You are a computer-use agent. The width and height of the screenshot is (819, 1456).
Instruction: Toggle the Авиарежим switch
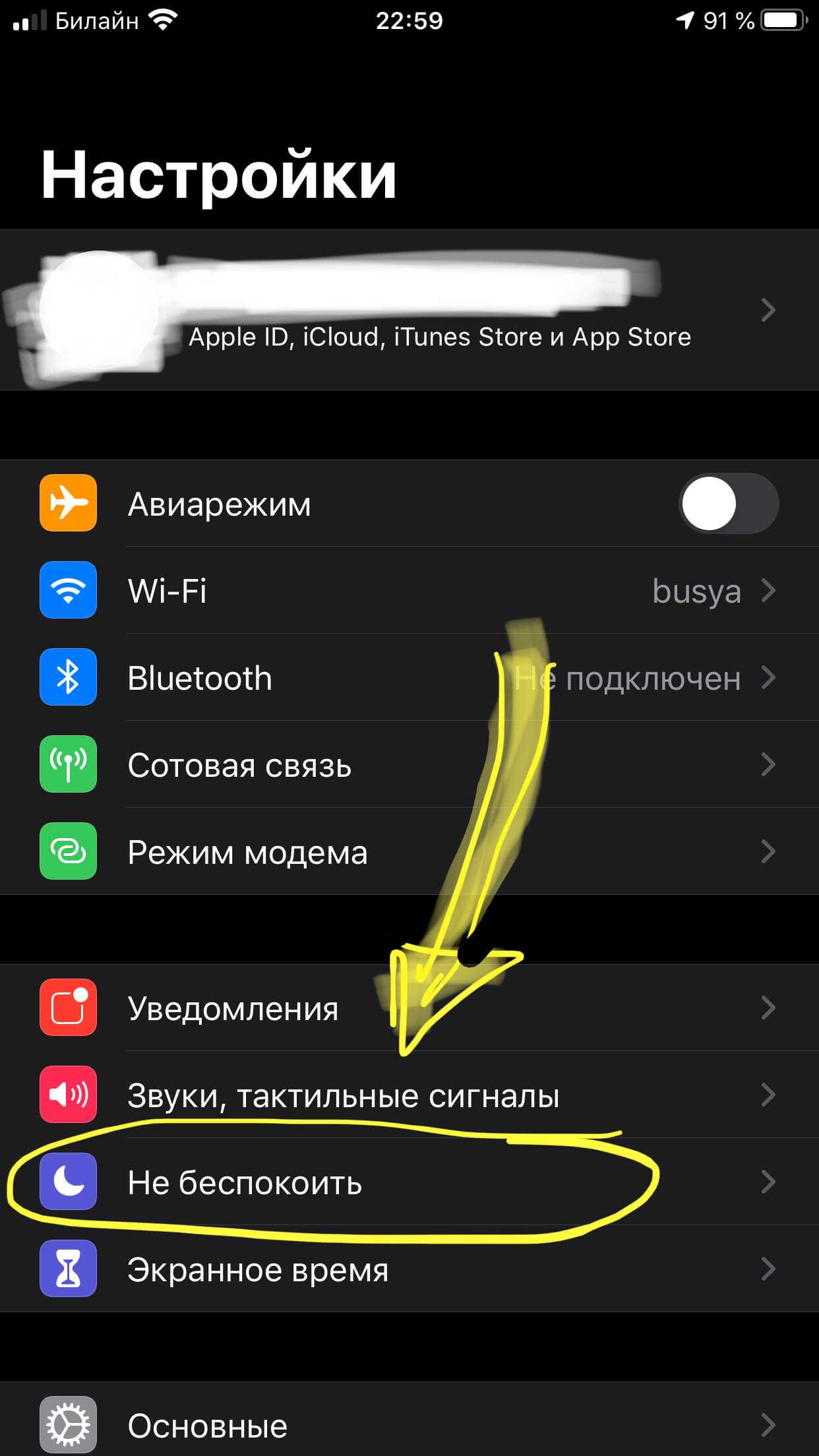[x=728, y=504]
